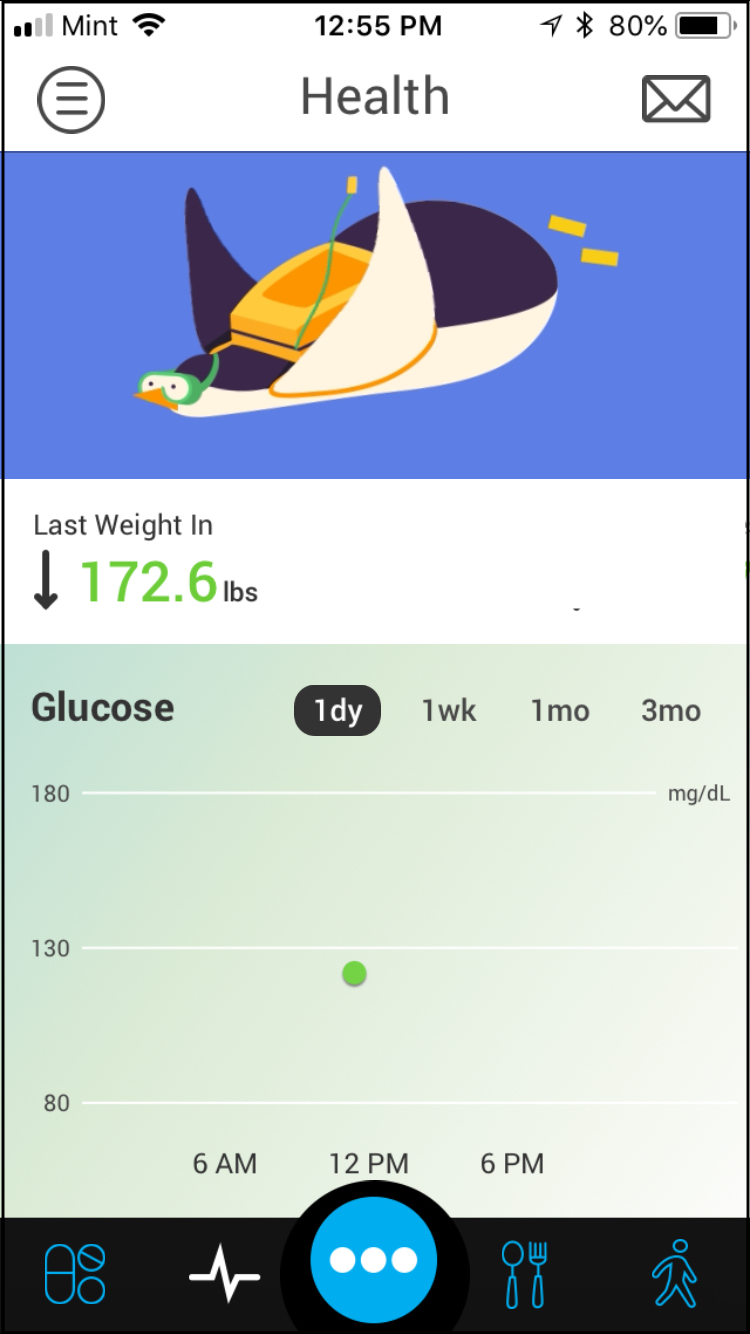The height and width of the screenshot is (1334, 750).
Task: Tap the blue three-dot center button
Action: point(374,1260)
